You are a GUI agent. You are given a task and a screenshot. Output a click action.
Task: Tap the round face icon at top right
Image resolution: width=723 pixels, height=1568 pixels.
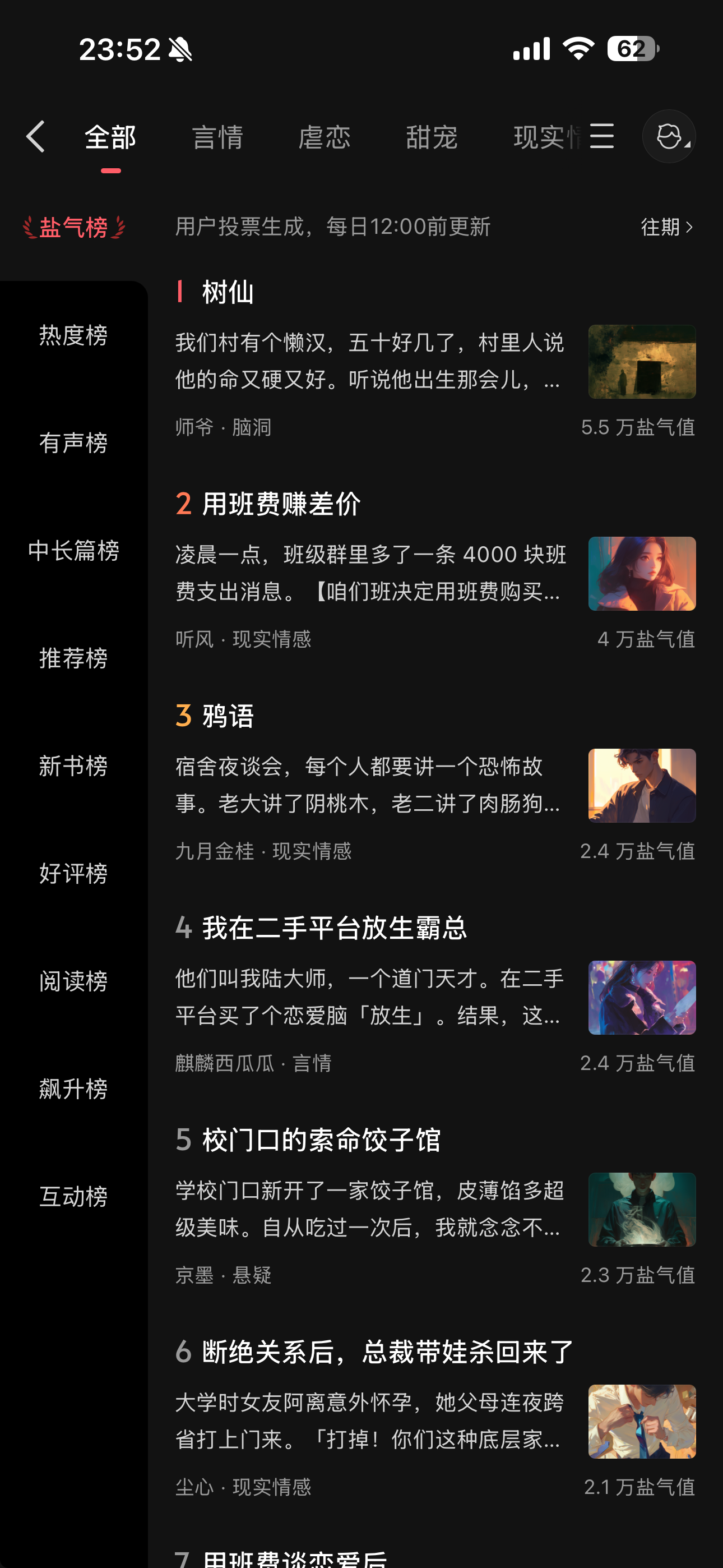(x=668, y=136)
